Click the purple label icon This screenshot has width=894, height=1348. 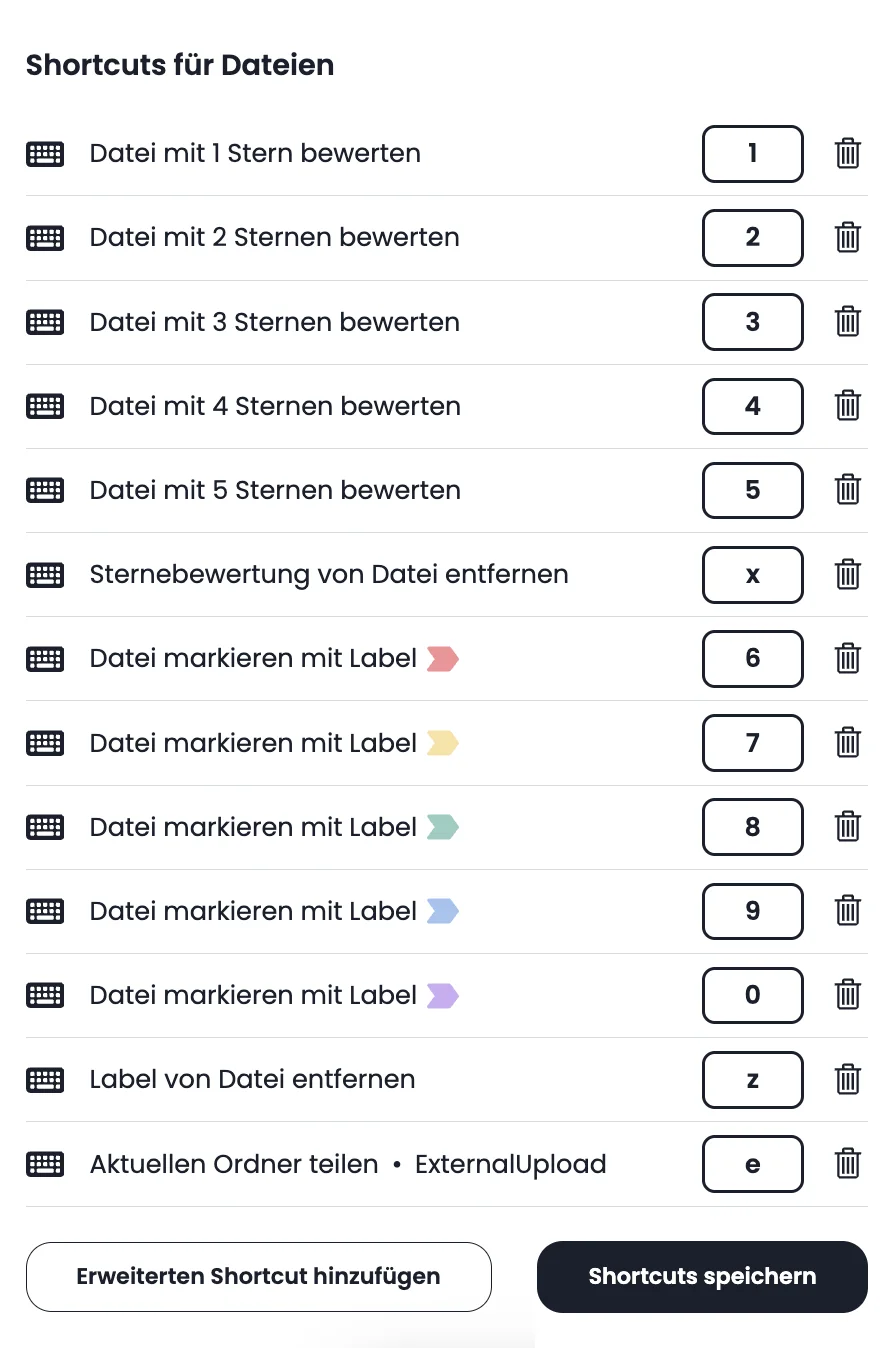click(x=444, y=995)
